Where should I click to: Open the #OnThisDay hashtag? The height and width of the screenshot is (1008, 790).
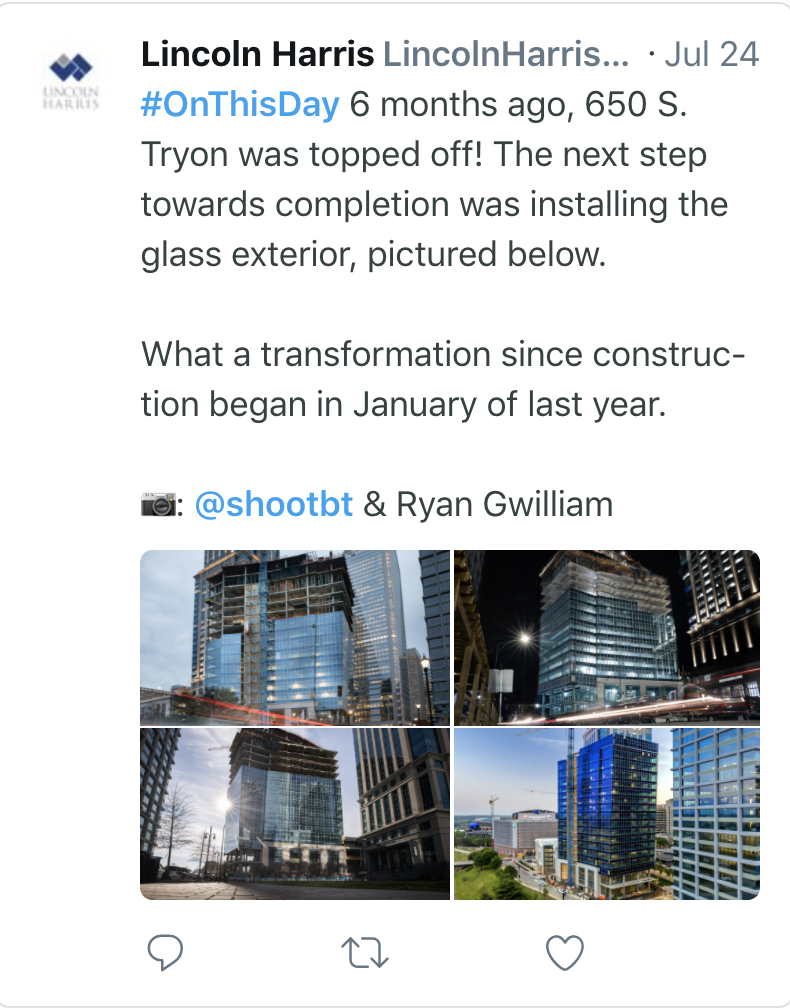[x=240, y=105]
